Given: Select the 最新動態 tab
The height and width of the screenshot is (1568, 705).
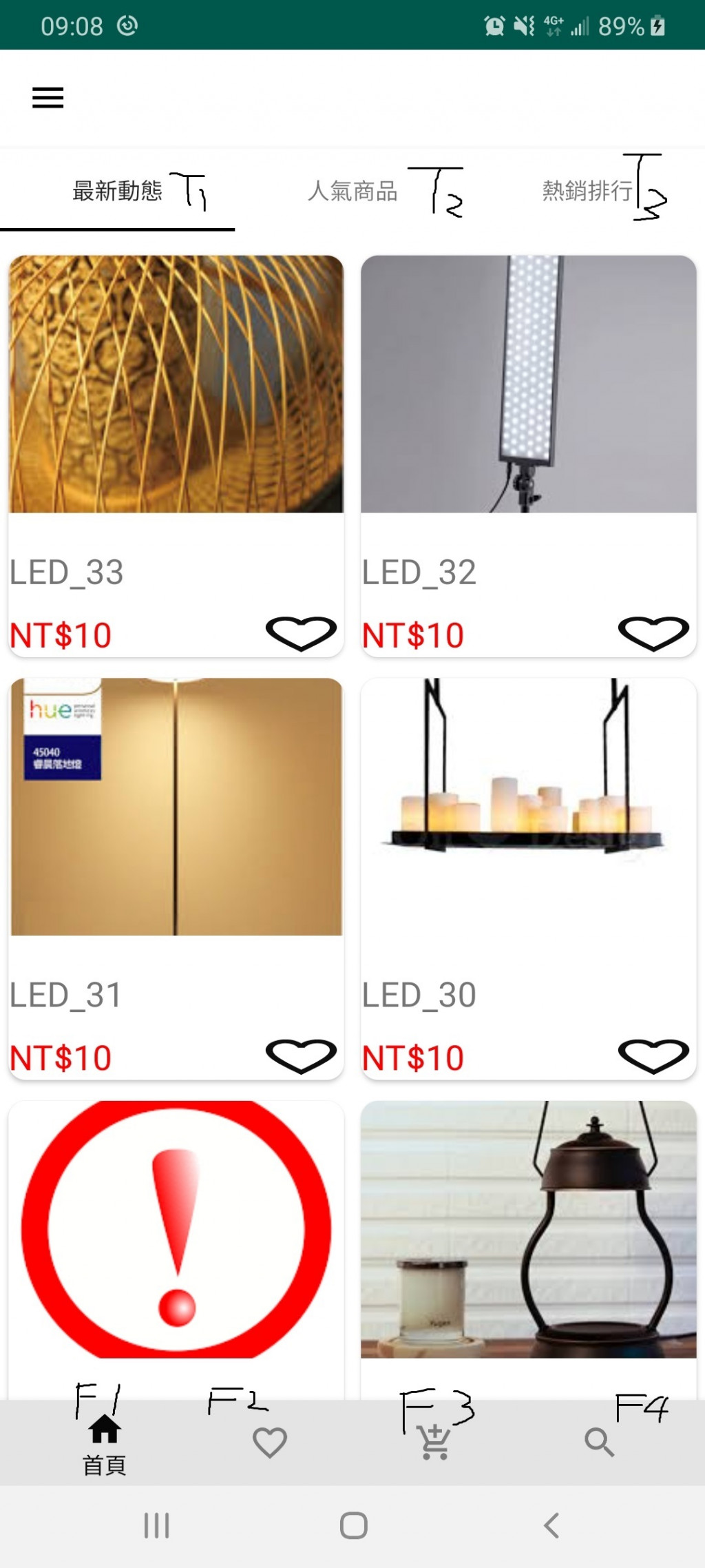Looking at the screenshot, I should [117, 191].
